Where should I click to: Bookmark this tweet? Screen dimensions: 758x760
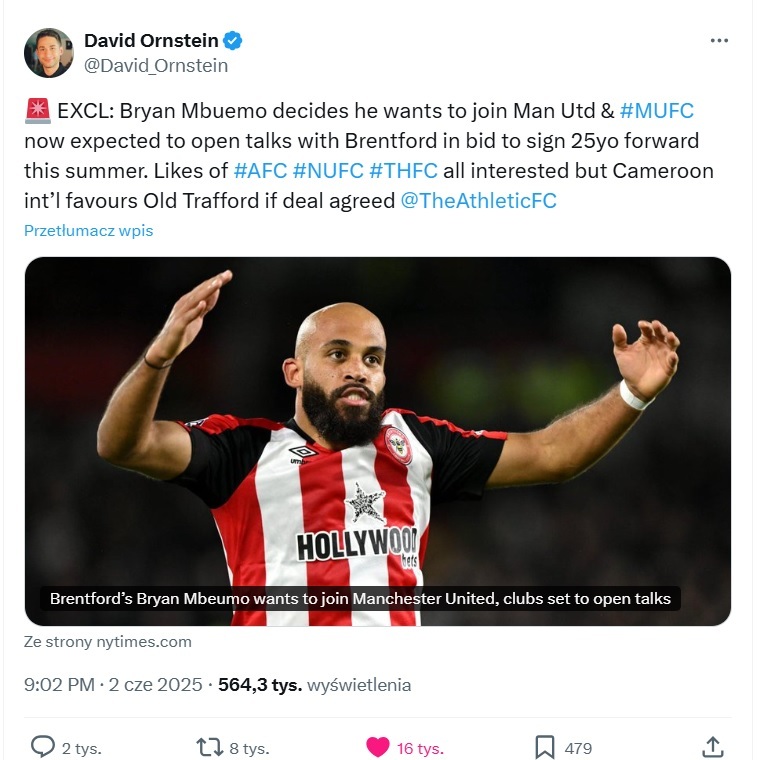[x=545, y=747]
